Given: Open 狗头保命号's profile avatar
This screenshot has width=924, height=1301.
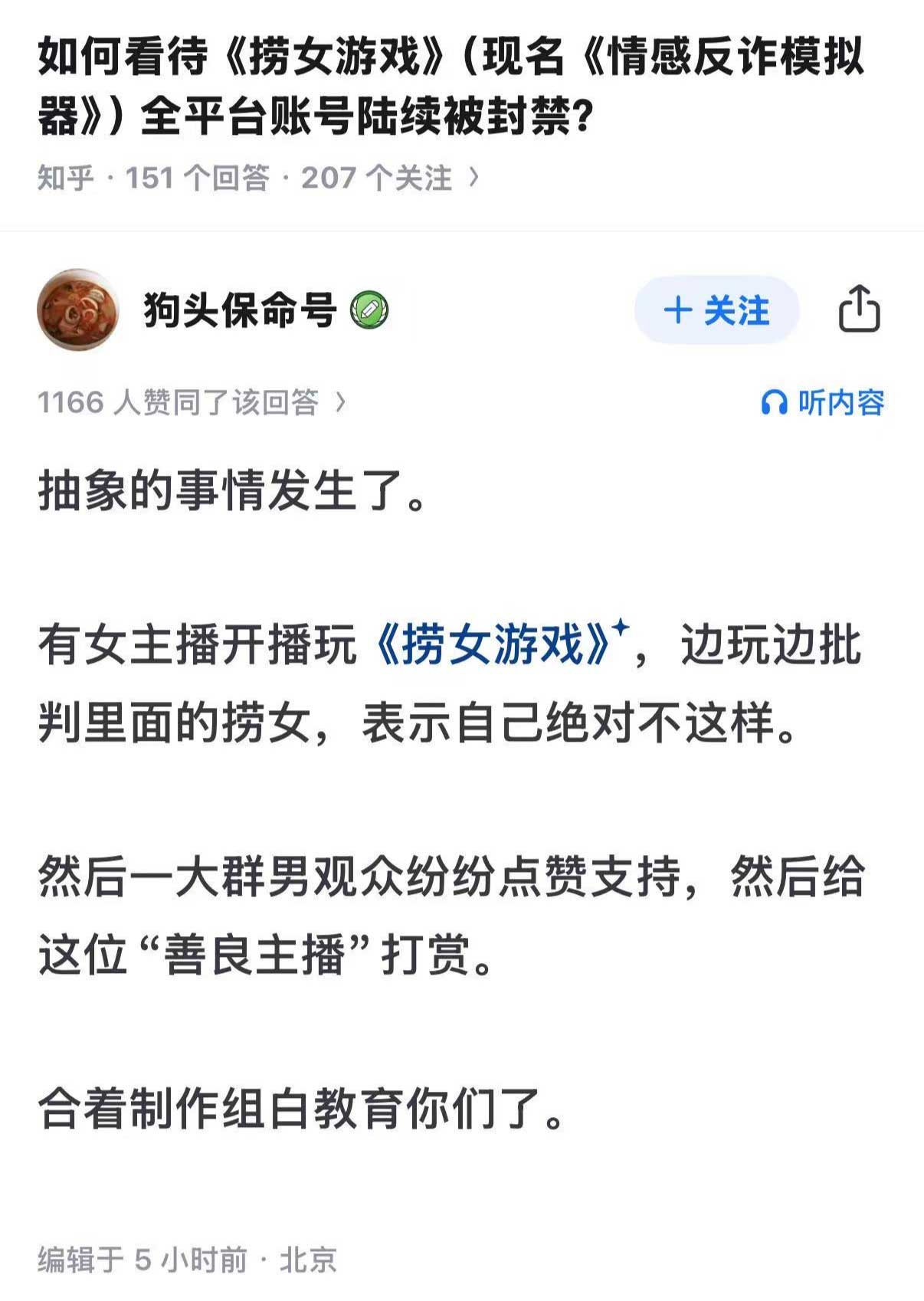Looking at the screenshot, I should (x=77, y=310).
